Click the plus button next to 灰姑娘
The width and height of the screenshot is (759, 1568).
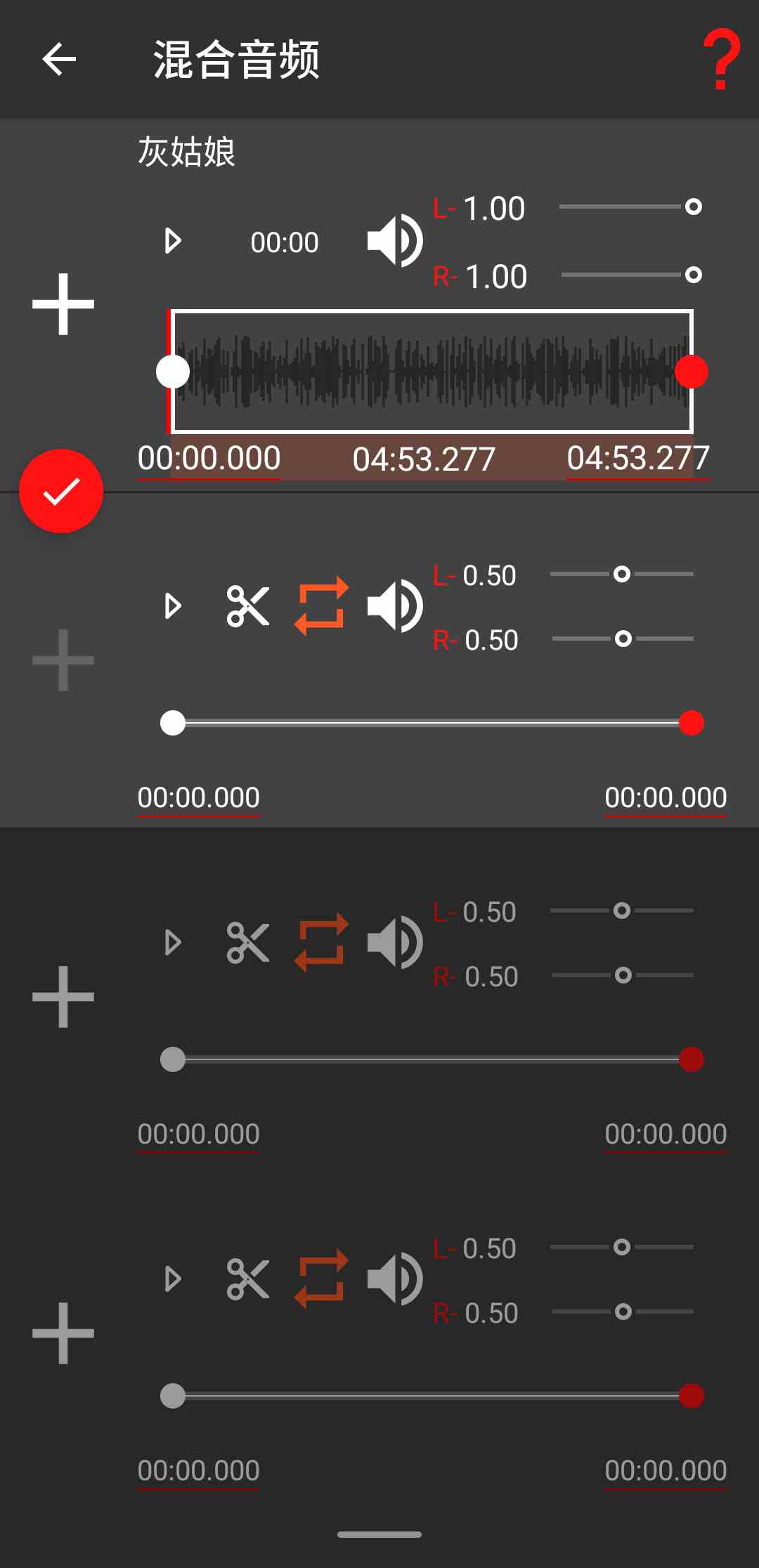pos(62,303)
